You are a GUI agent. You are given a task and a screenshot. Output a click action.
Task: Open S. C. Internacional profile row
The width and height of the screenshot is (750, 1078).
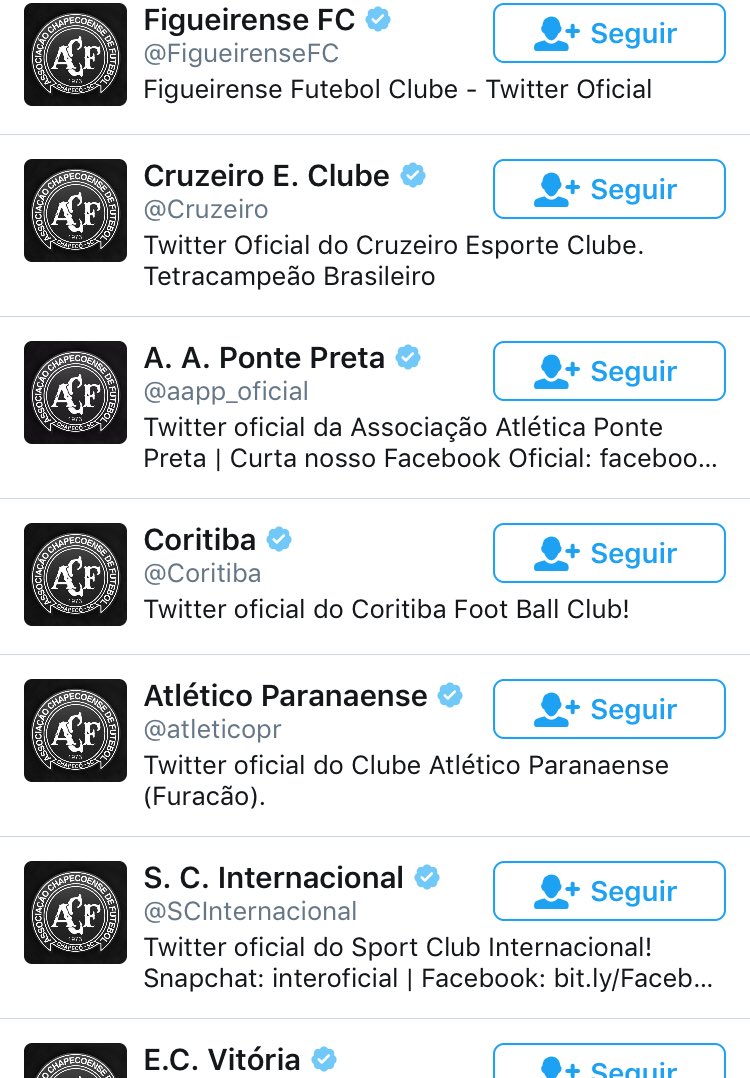[x=273, y=878]
